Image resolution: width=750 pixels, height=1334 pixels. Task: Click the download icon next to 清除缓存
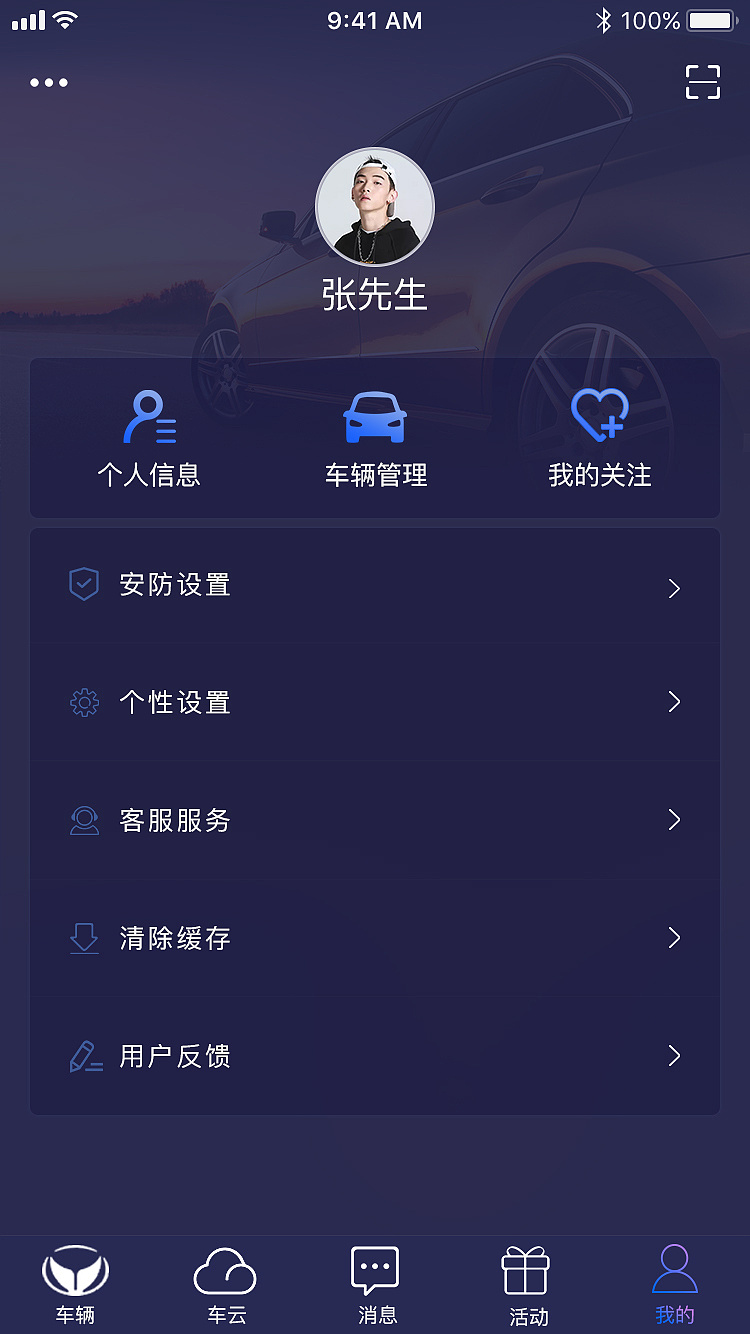(84, 938)
